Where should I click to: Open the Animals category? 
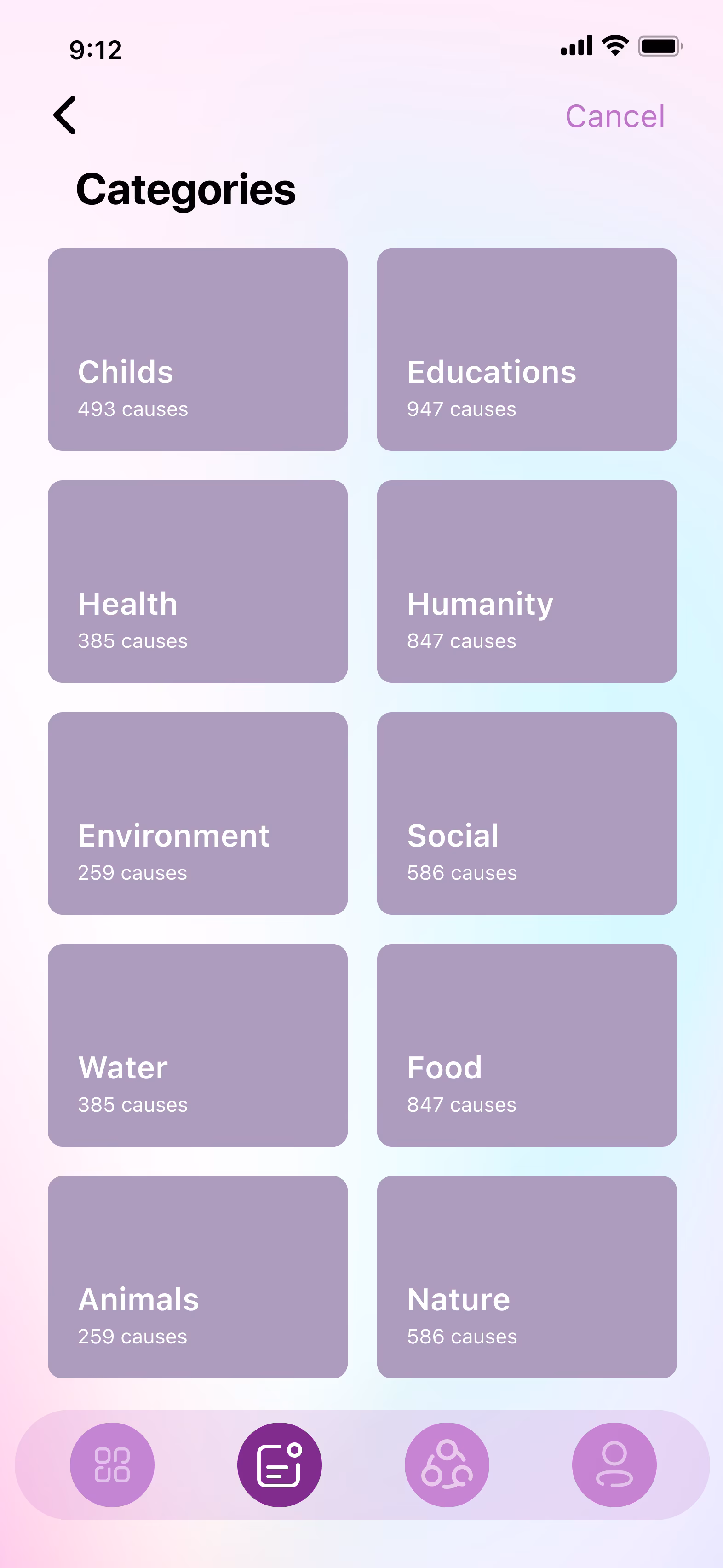[197, 1276]
